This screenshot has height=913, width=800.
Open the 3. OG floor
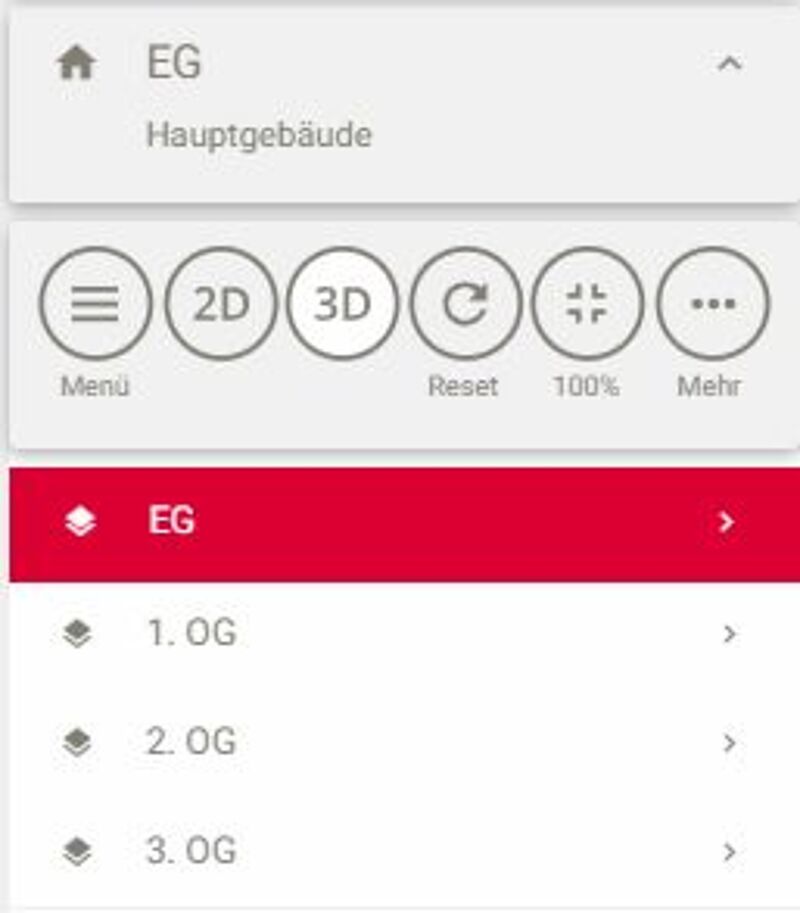[400, 851]
